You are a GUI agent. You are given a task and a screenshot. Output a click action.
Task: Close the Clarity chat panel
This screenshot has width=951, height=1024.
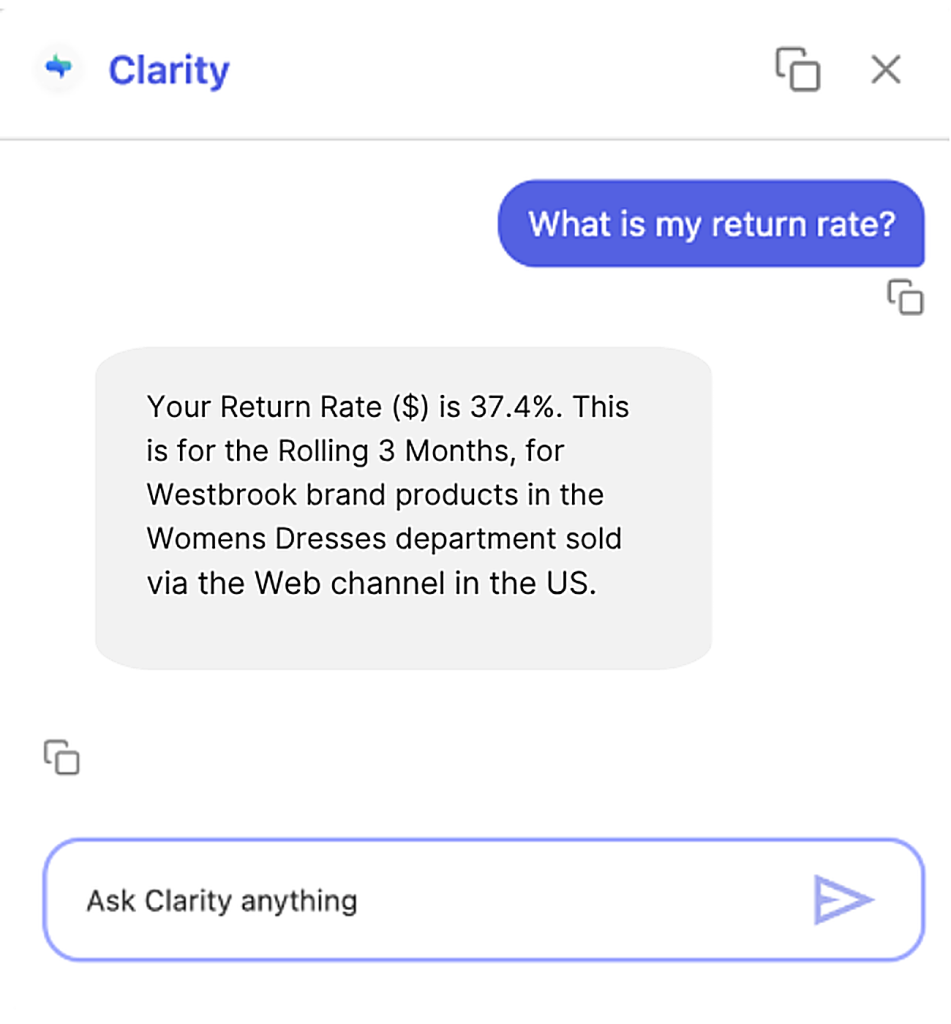point(886,69)
